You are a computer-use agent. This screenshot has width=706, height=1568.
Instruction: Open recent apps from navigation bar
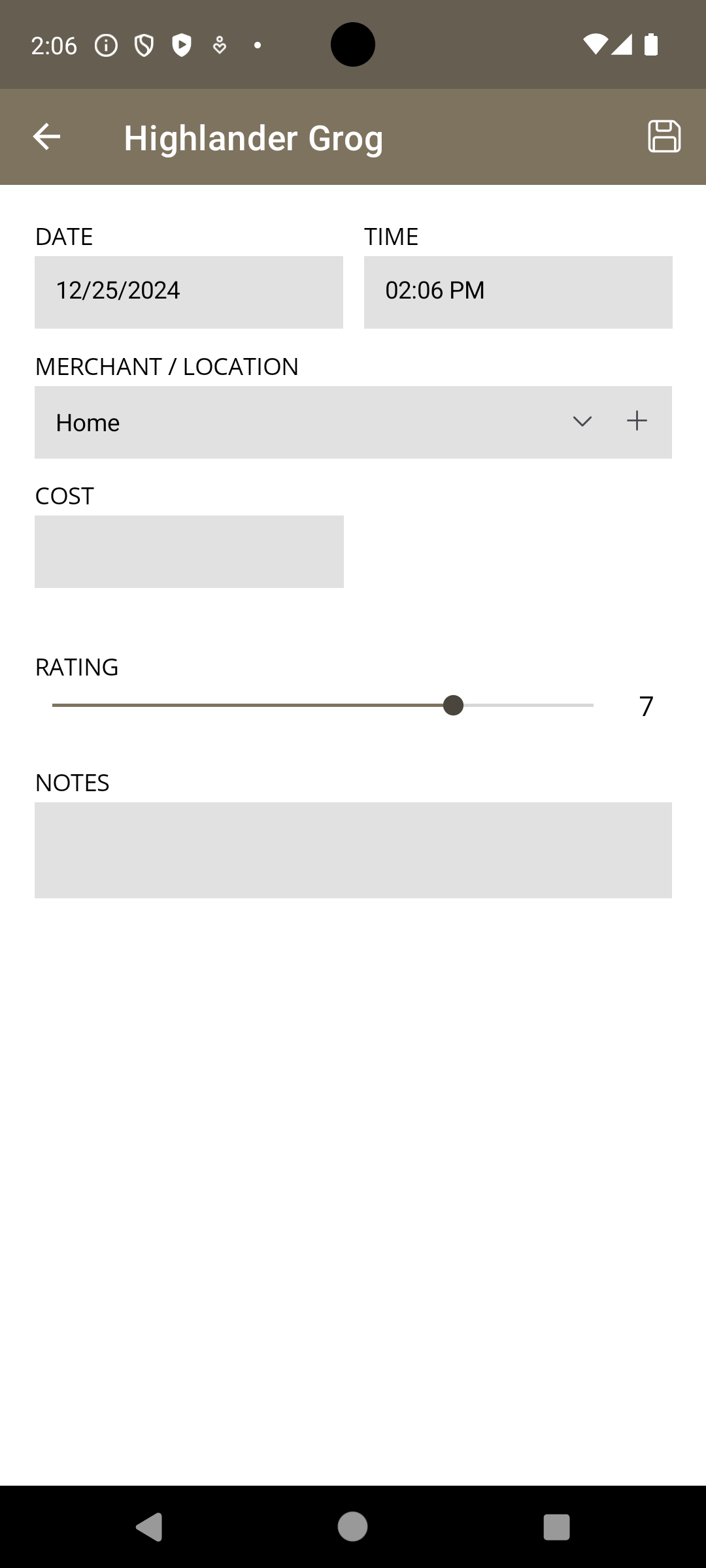556,1527
